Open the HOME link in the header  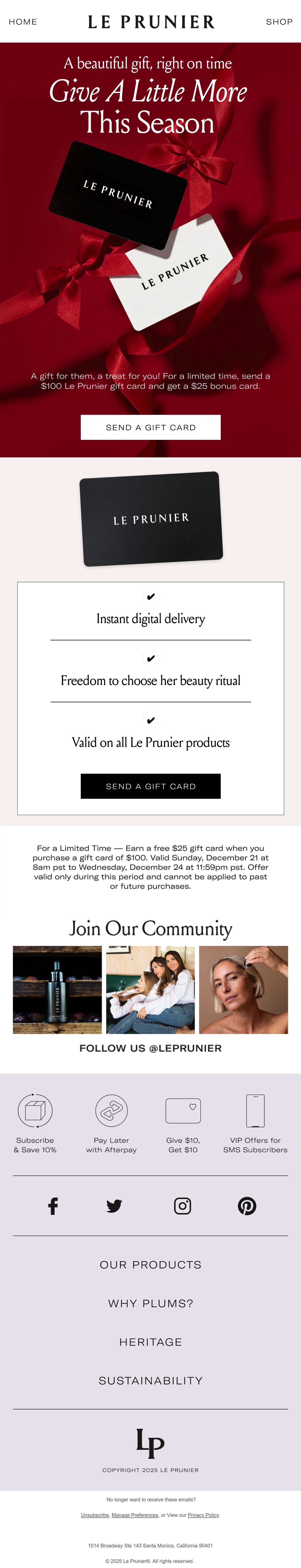pos(23,22)
